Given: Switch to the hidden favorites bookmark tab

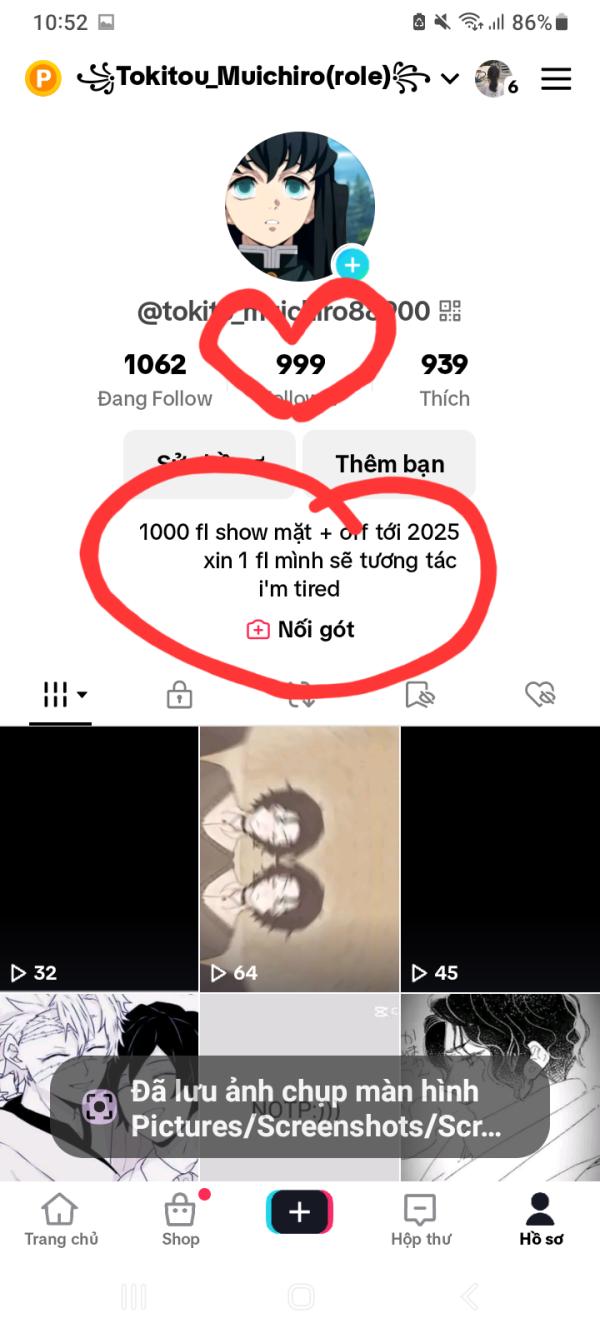Looking at the screenshot, I should [419, 694].
